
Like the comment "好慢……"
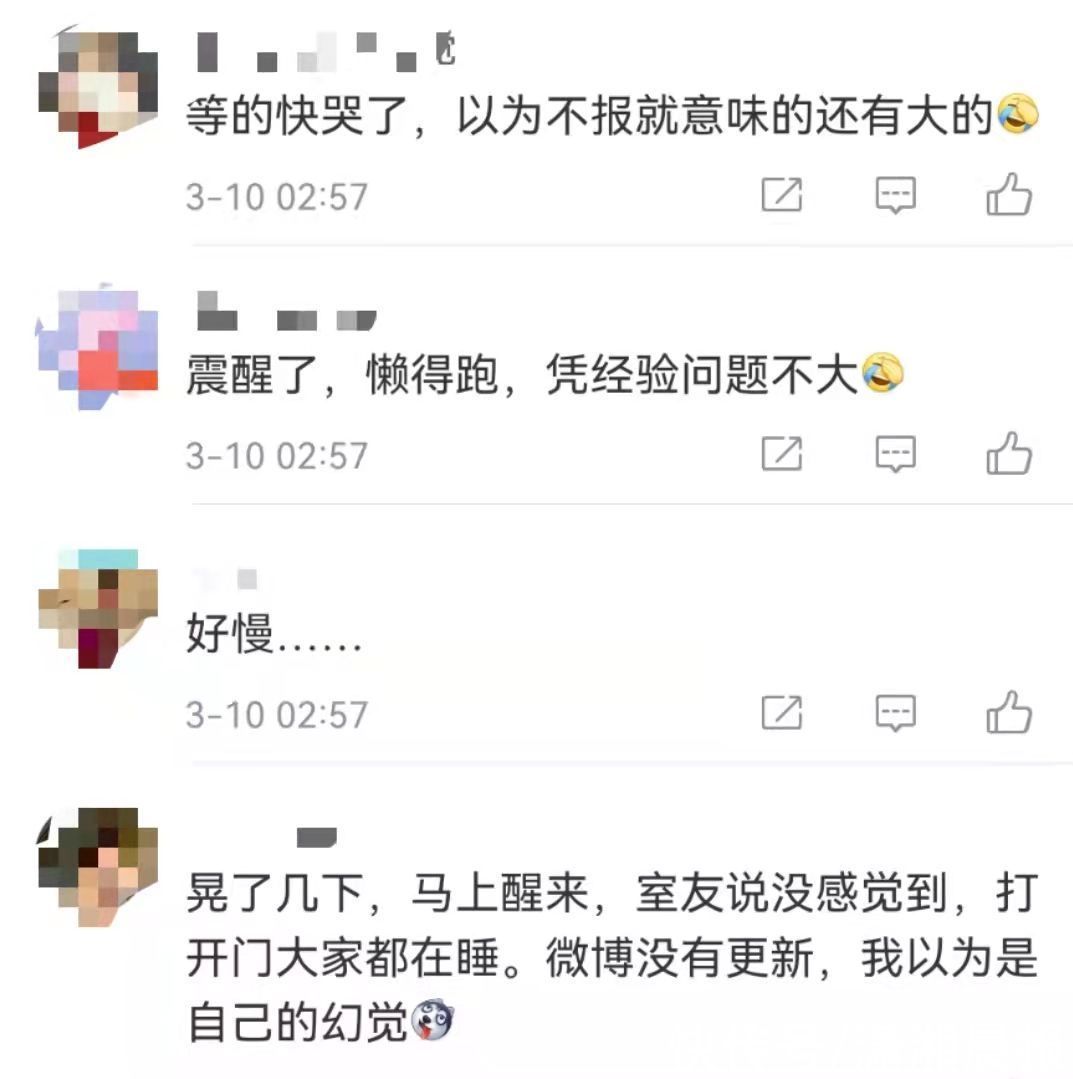tap(1009, 714)
